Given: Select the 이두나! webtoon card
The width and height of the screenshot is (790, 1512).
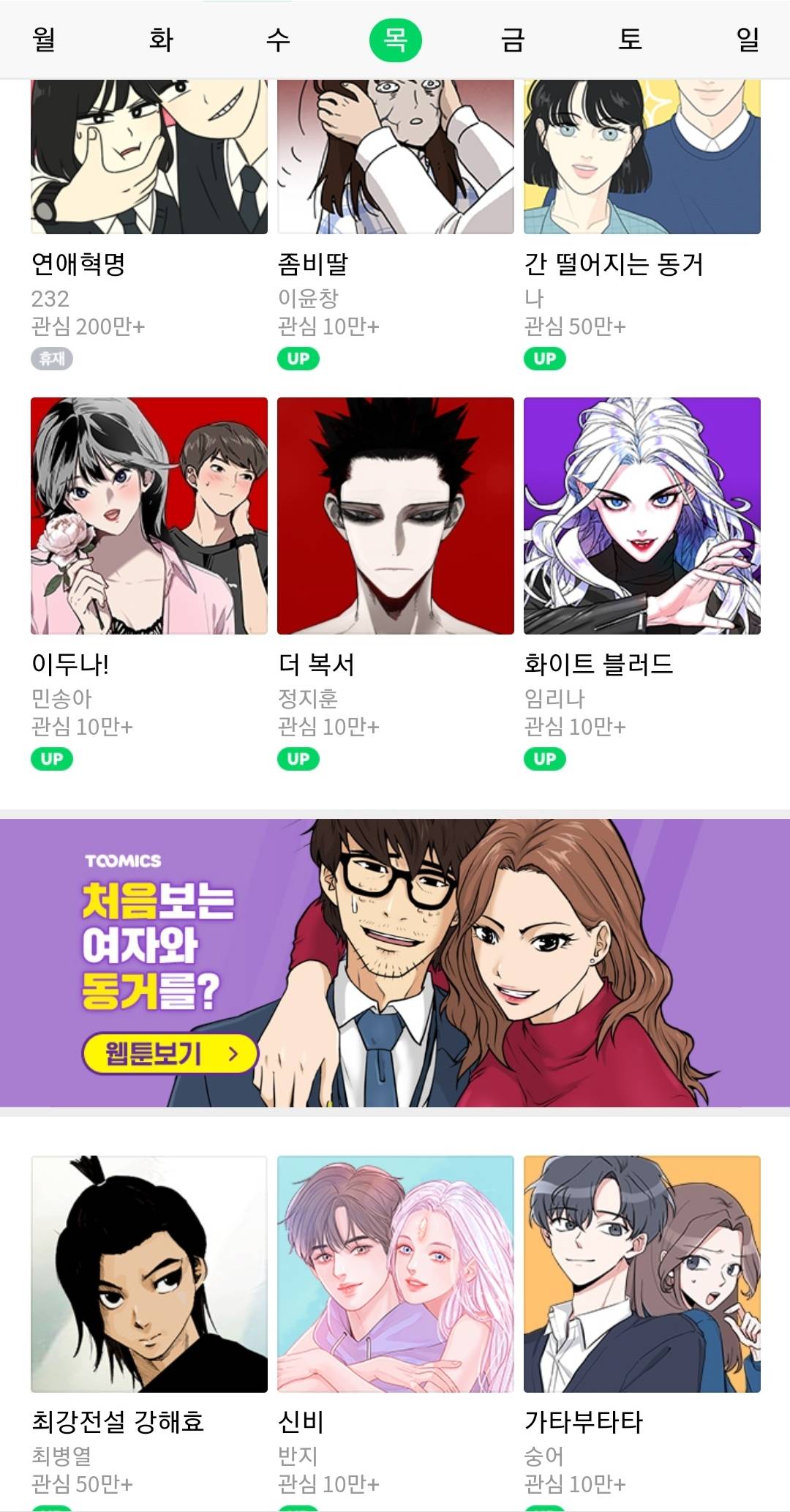Looking at the screenshot, I should [x=149, y=516].
